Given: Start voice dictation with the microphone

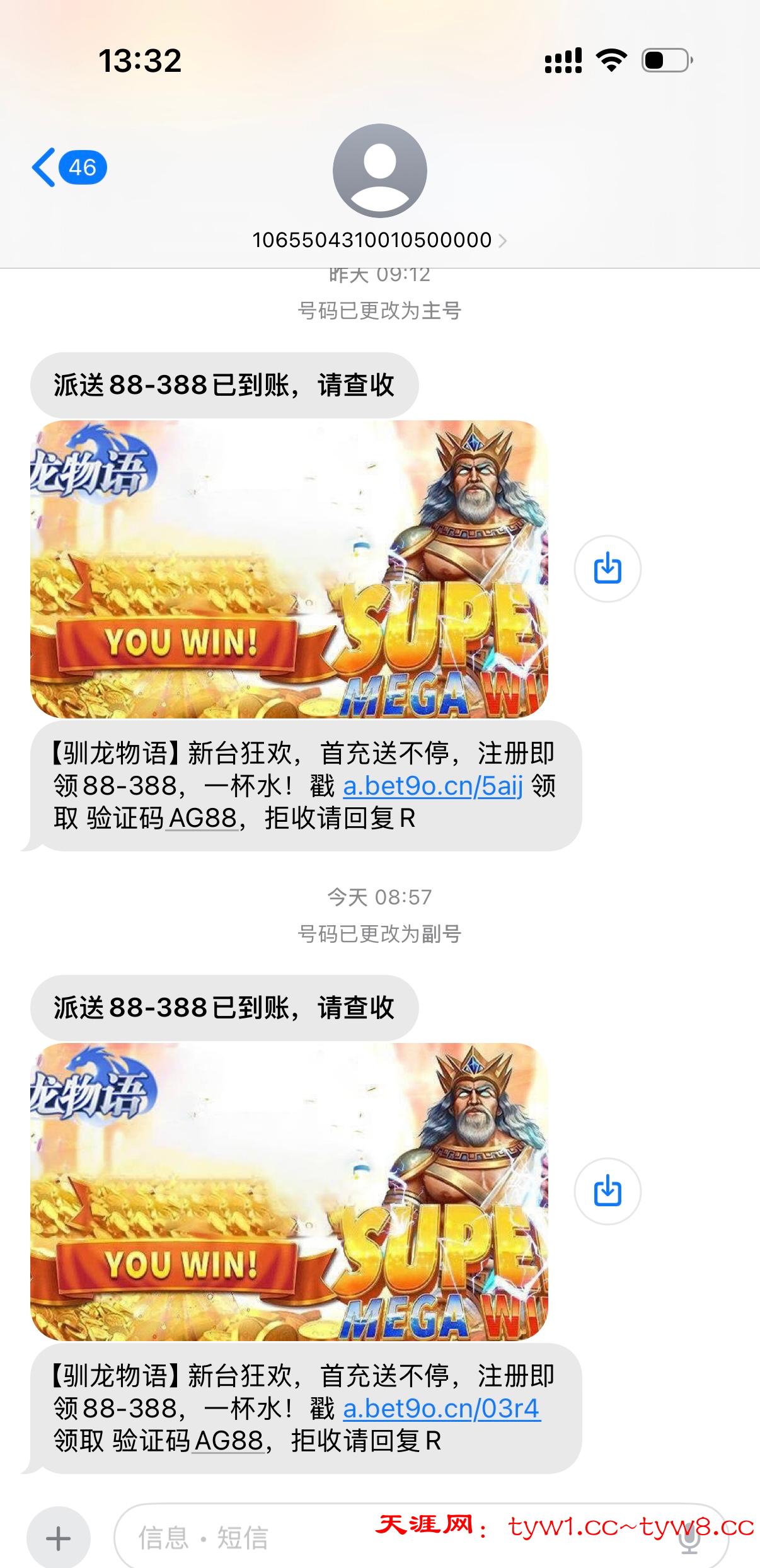Looking at the screenshot, I should [691, 1538].
